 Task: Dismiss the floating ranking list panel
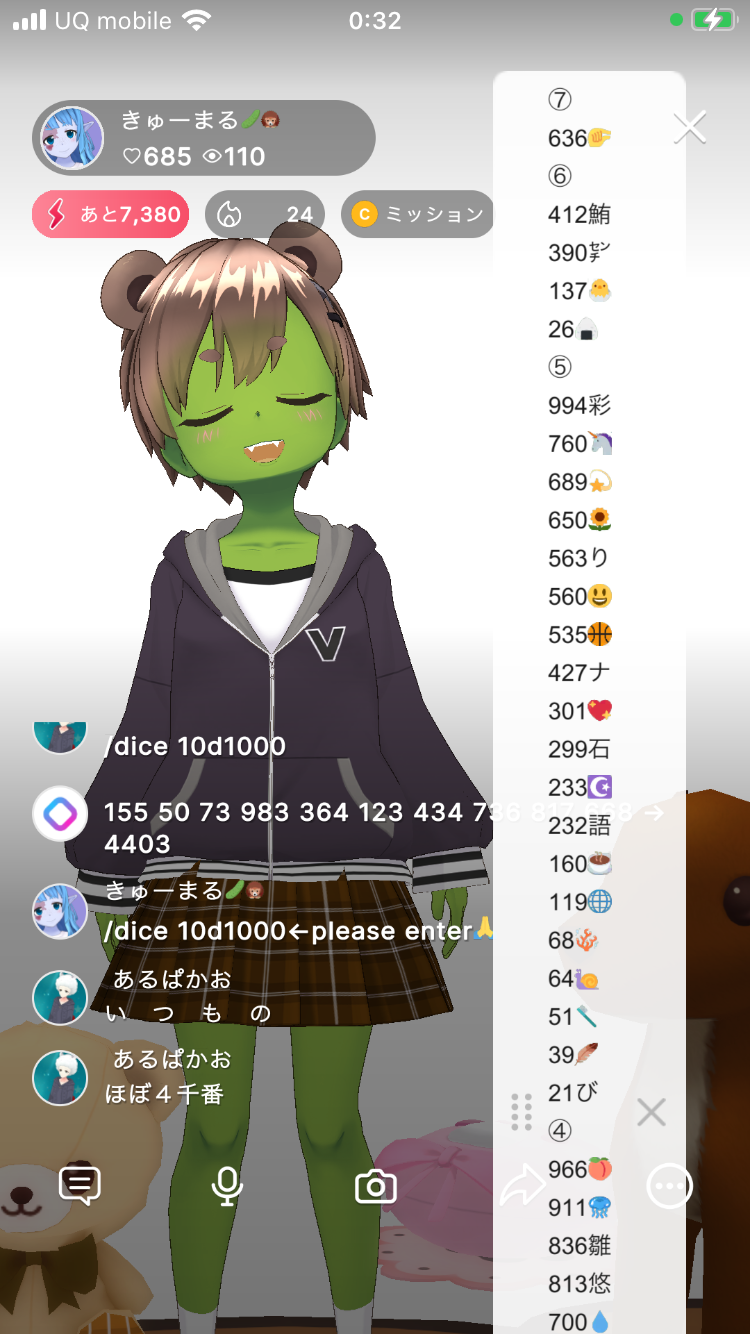651,1112
